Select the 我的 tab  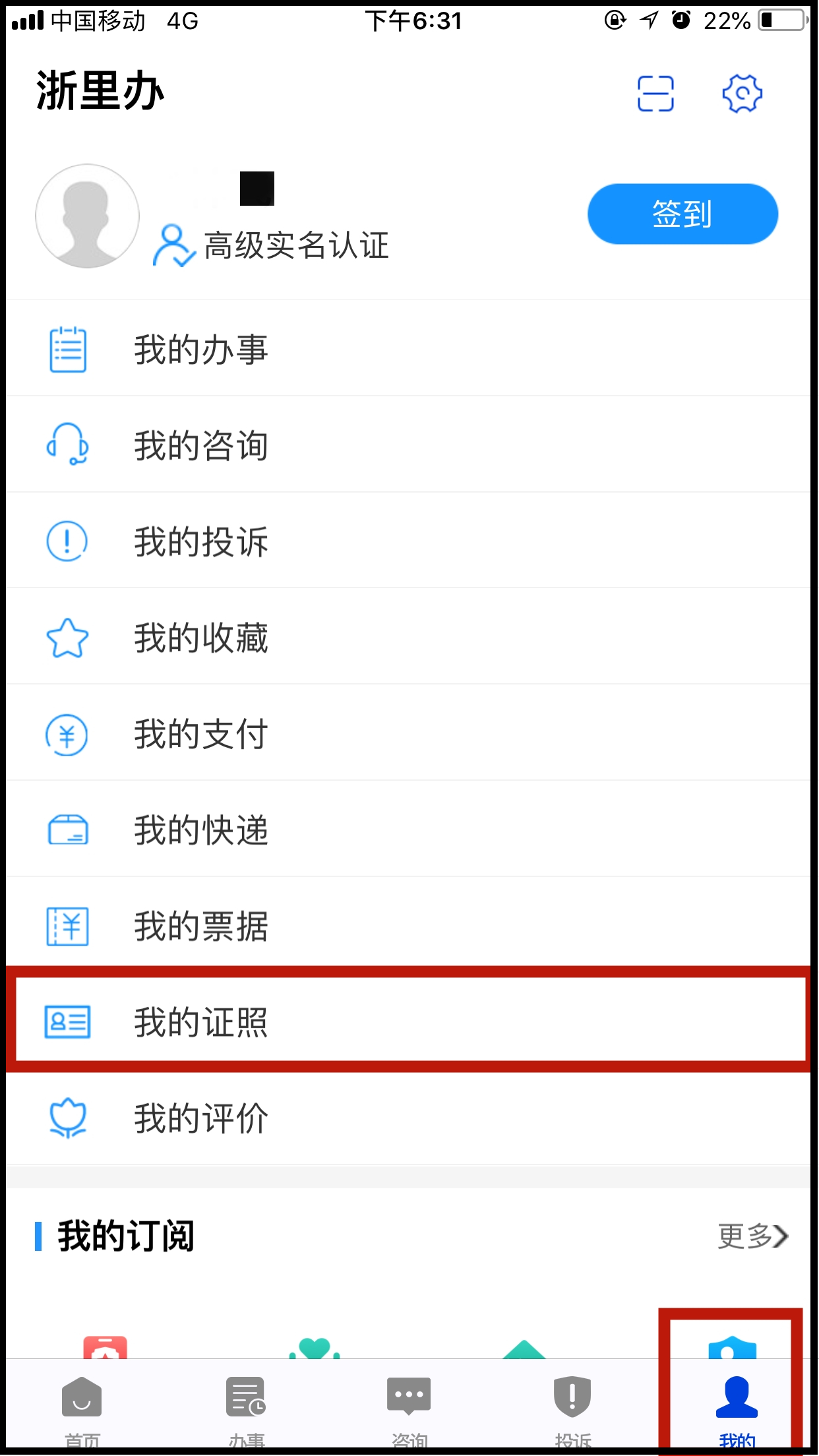737,1410
